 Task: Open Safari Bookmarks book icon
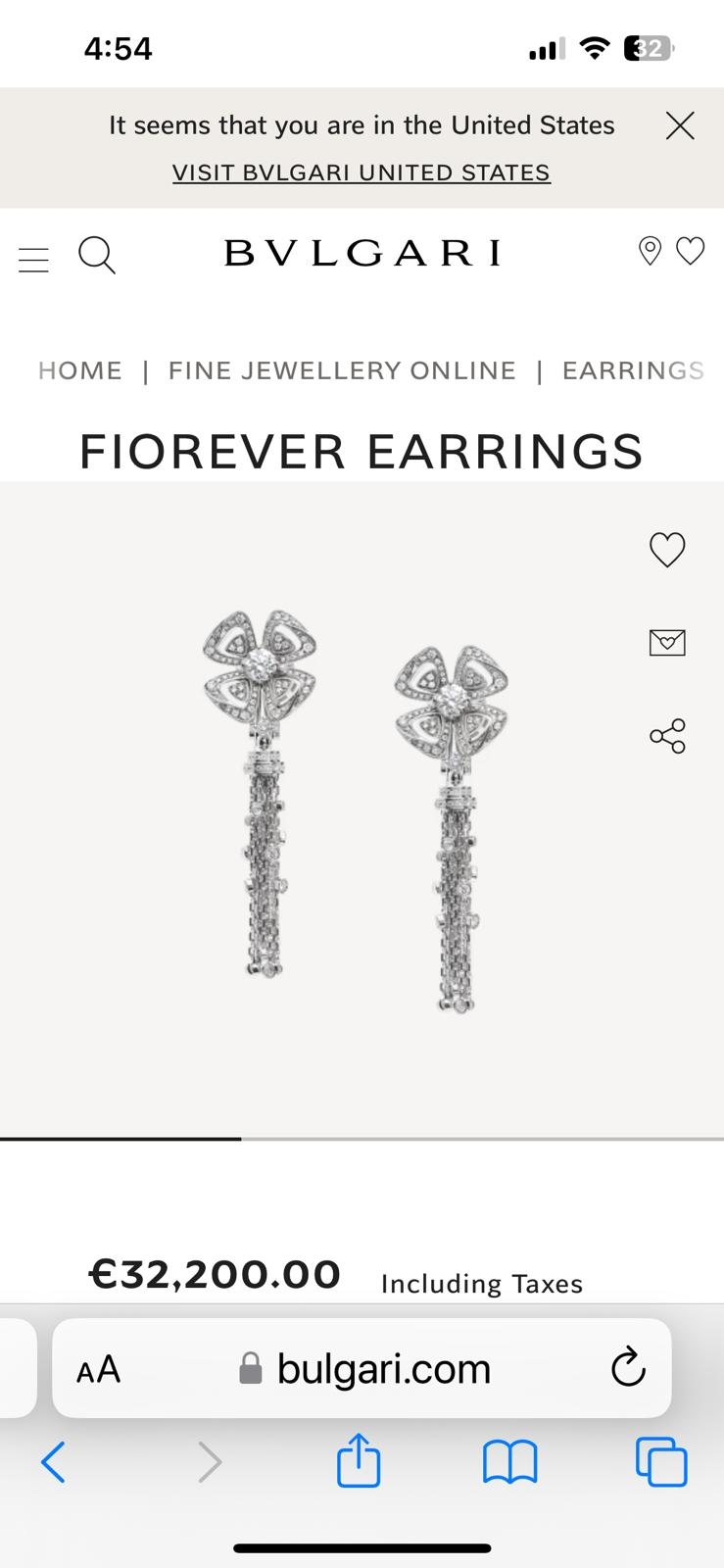pos(509,1461)
